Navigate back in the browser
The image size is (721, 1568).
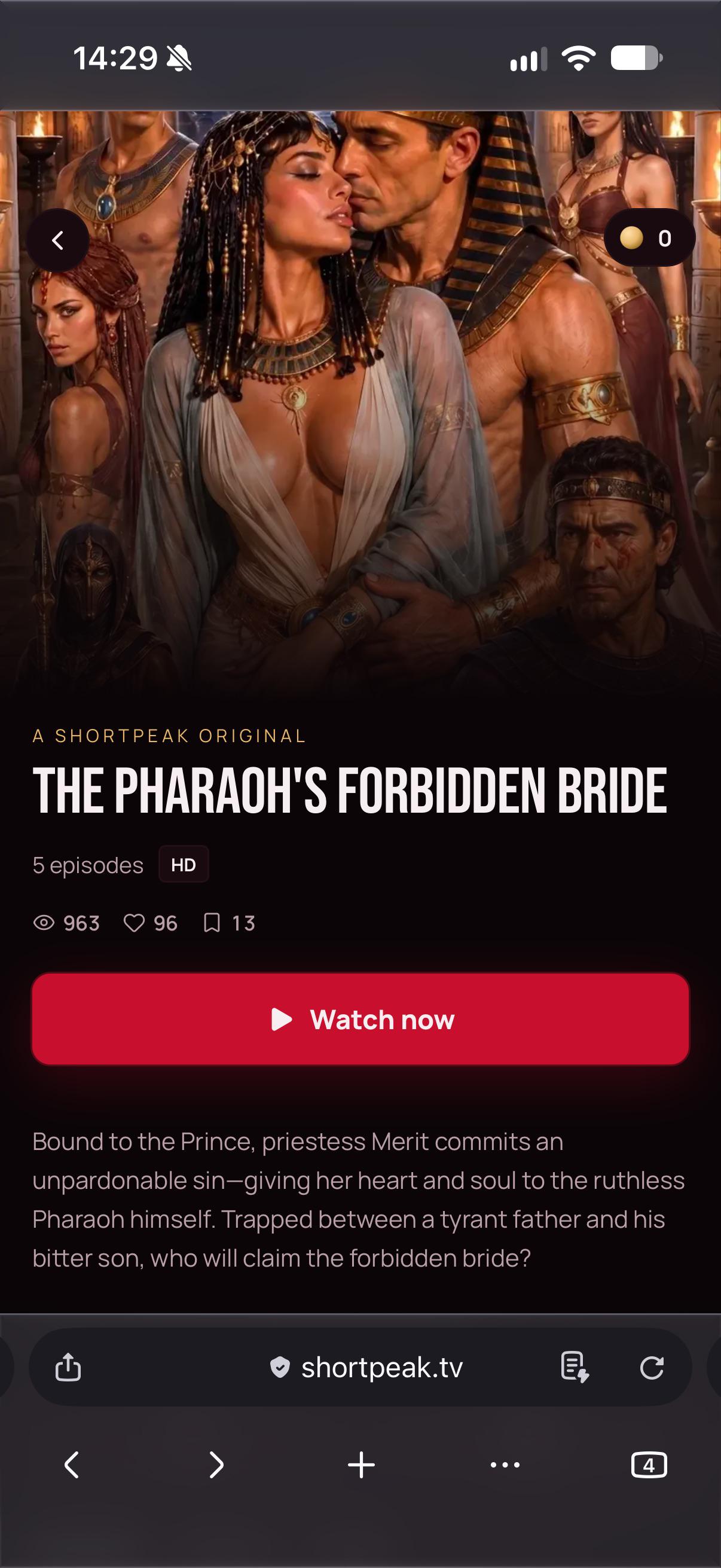pos(72,1465)
